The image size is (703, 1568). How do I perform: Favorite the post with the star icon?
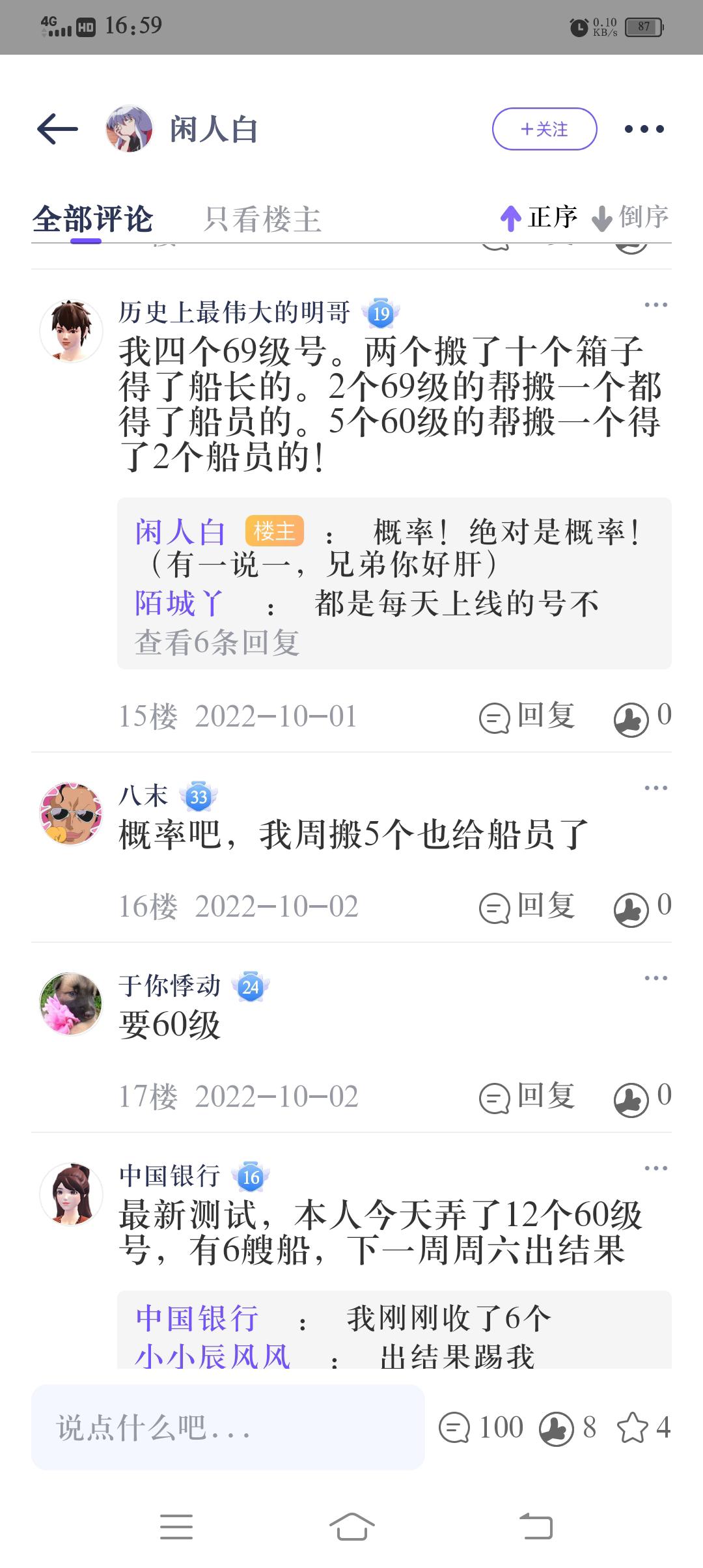point(644,1427)
